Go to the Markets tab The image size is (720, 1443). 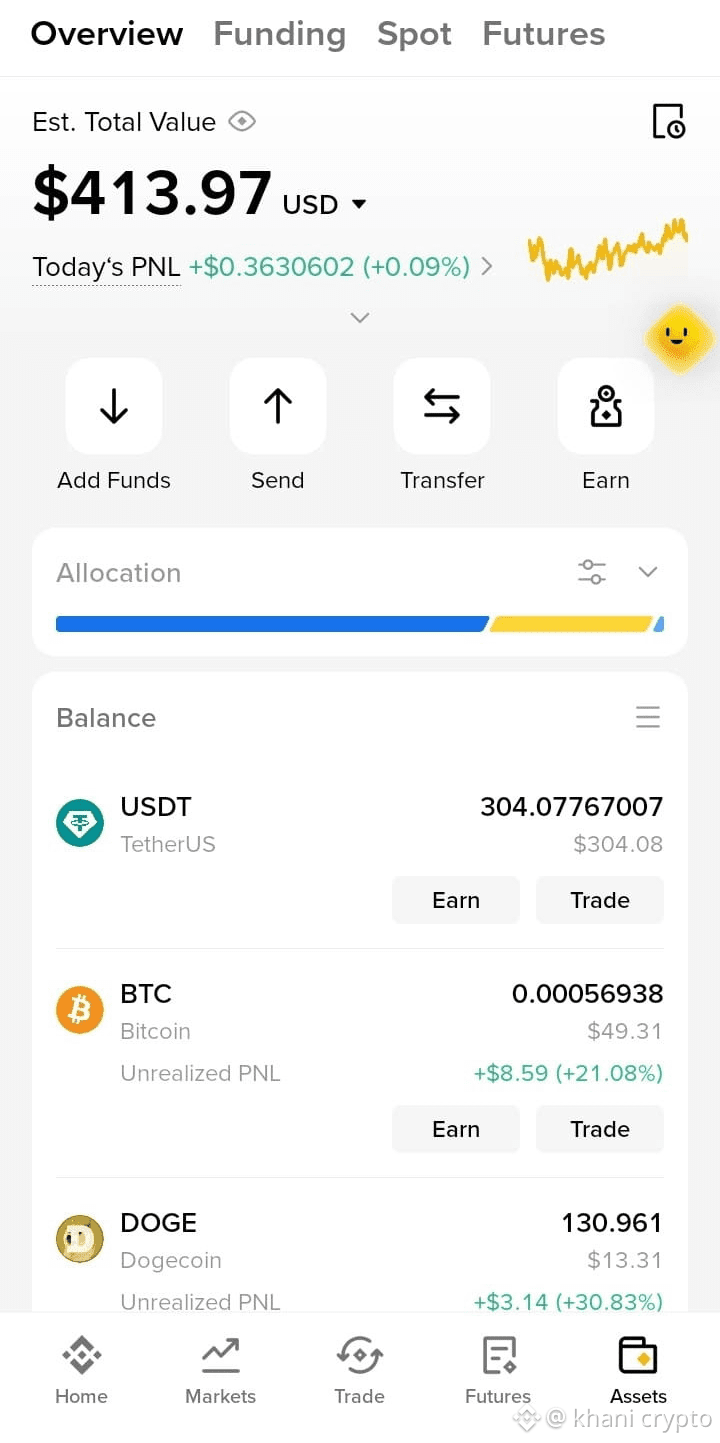coord(220,1371)
